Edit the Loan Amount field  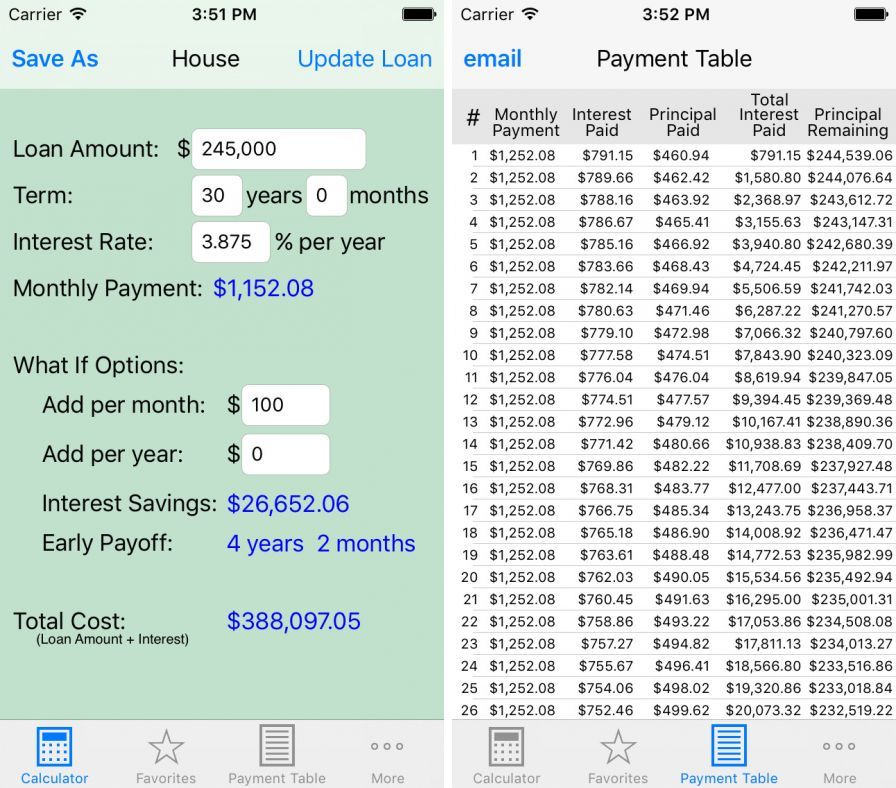coord(277,149)
